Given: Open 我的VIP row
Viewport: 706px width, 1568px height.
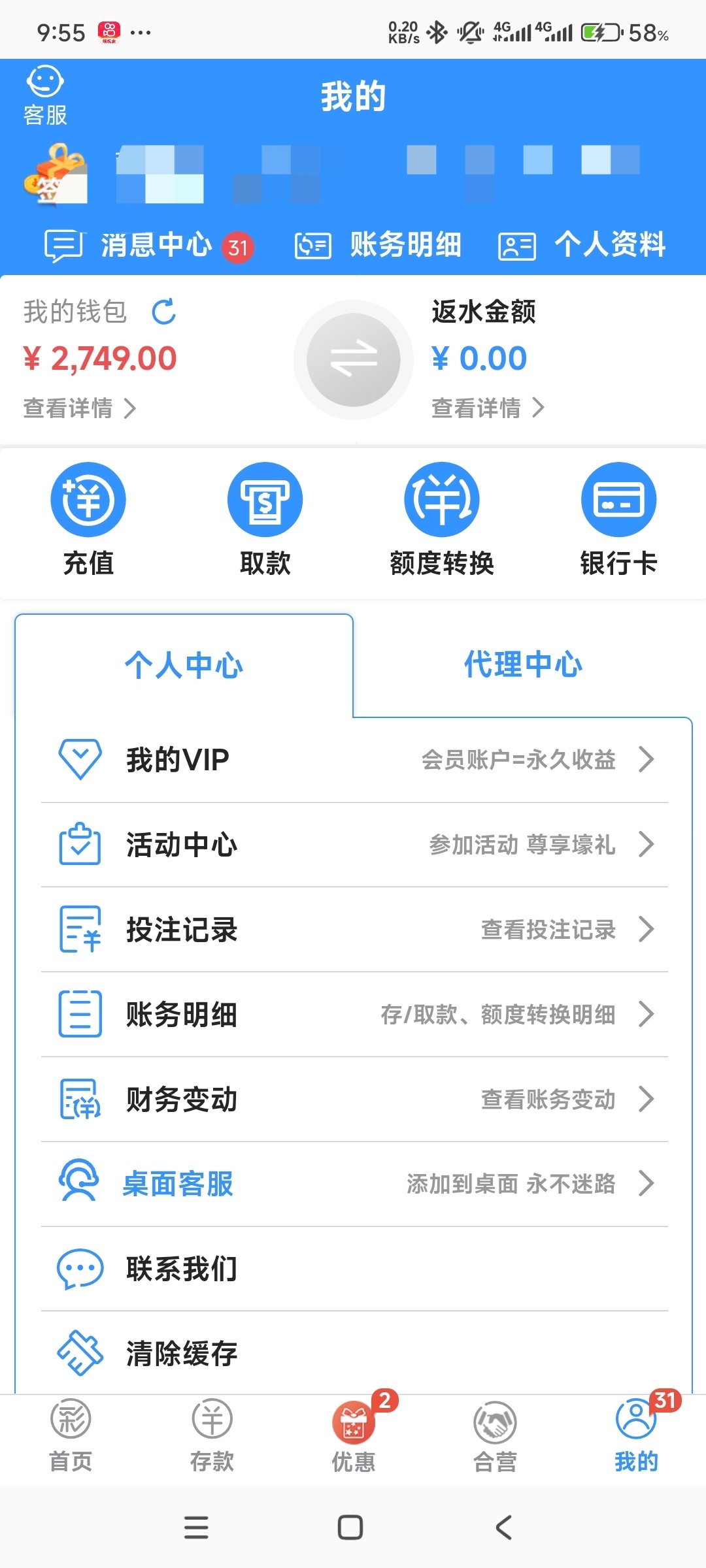Looking at the screenshot, I should tap(354, 760).
